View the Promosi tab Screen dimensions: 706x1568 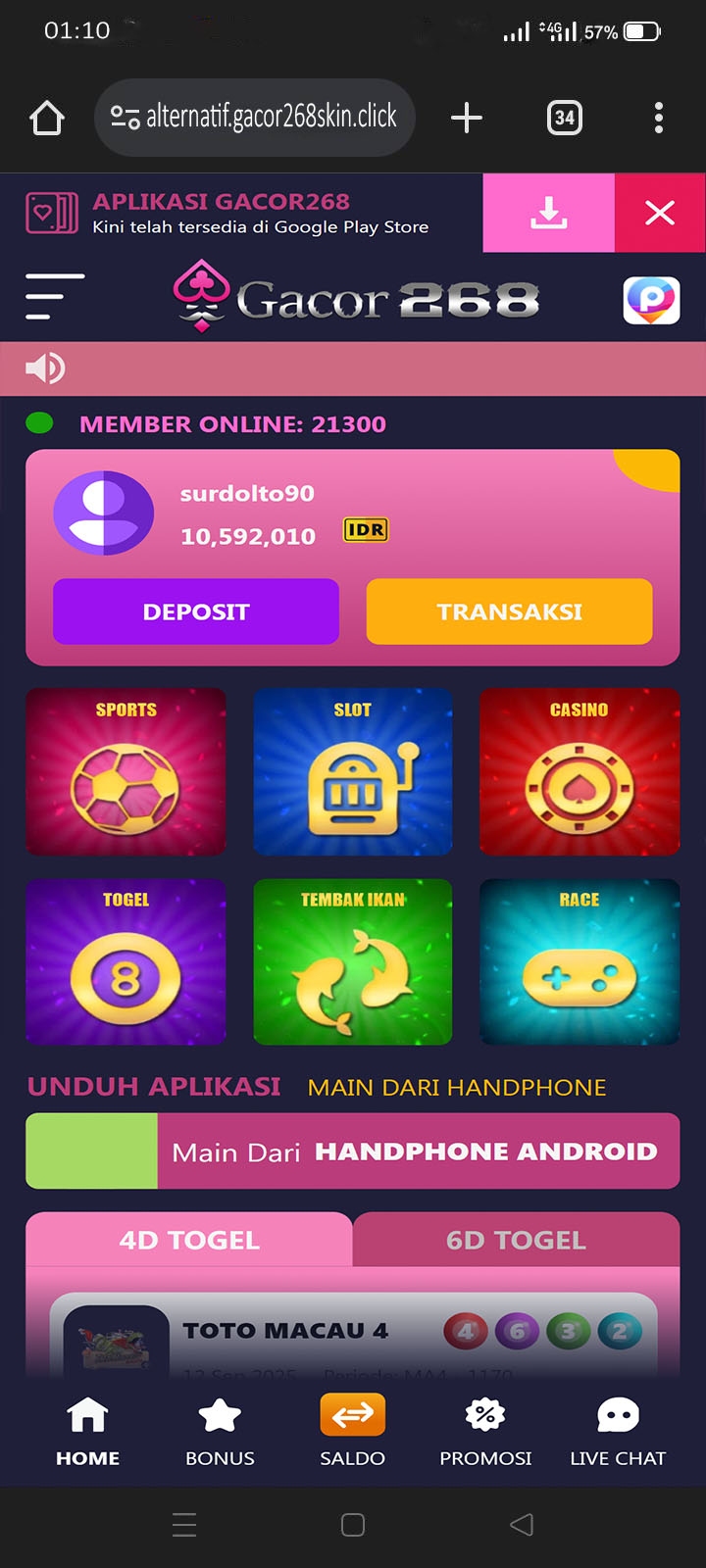pos(485,1432)
